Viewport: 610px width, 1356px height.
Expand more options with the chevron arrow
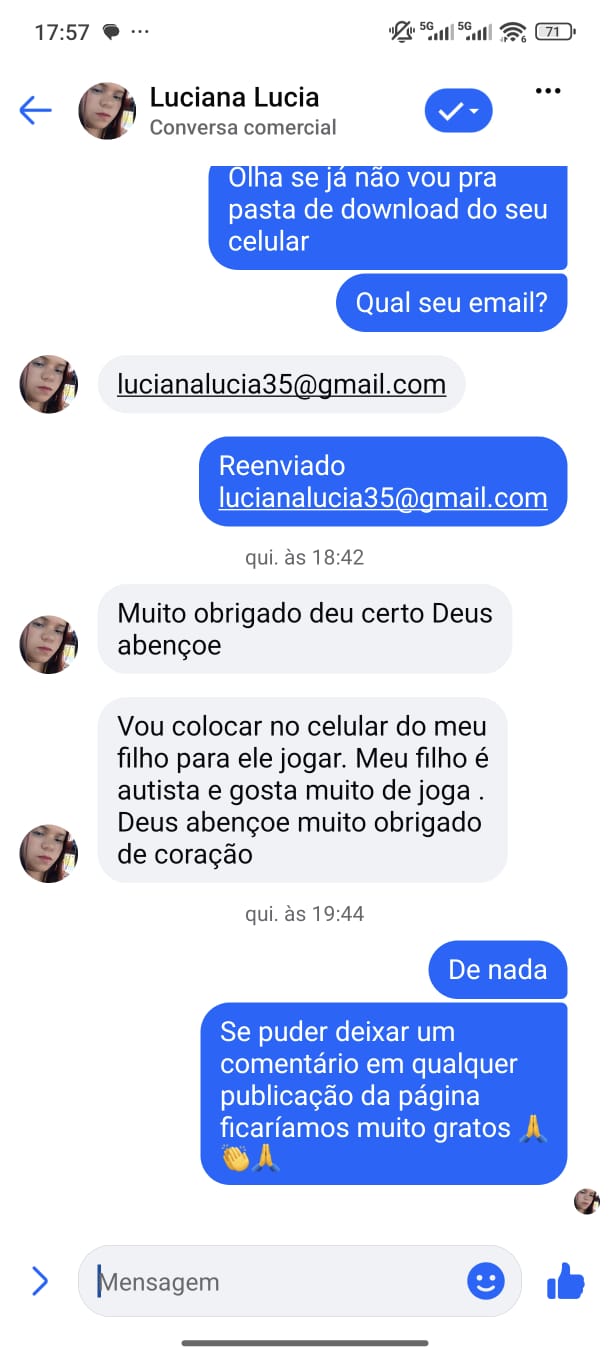point(40,1281)
